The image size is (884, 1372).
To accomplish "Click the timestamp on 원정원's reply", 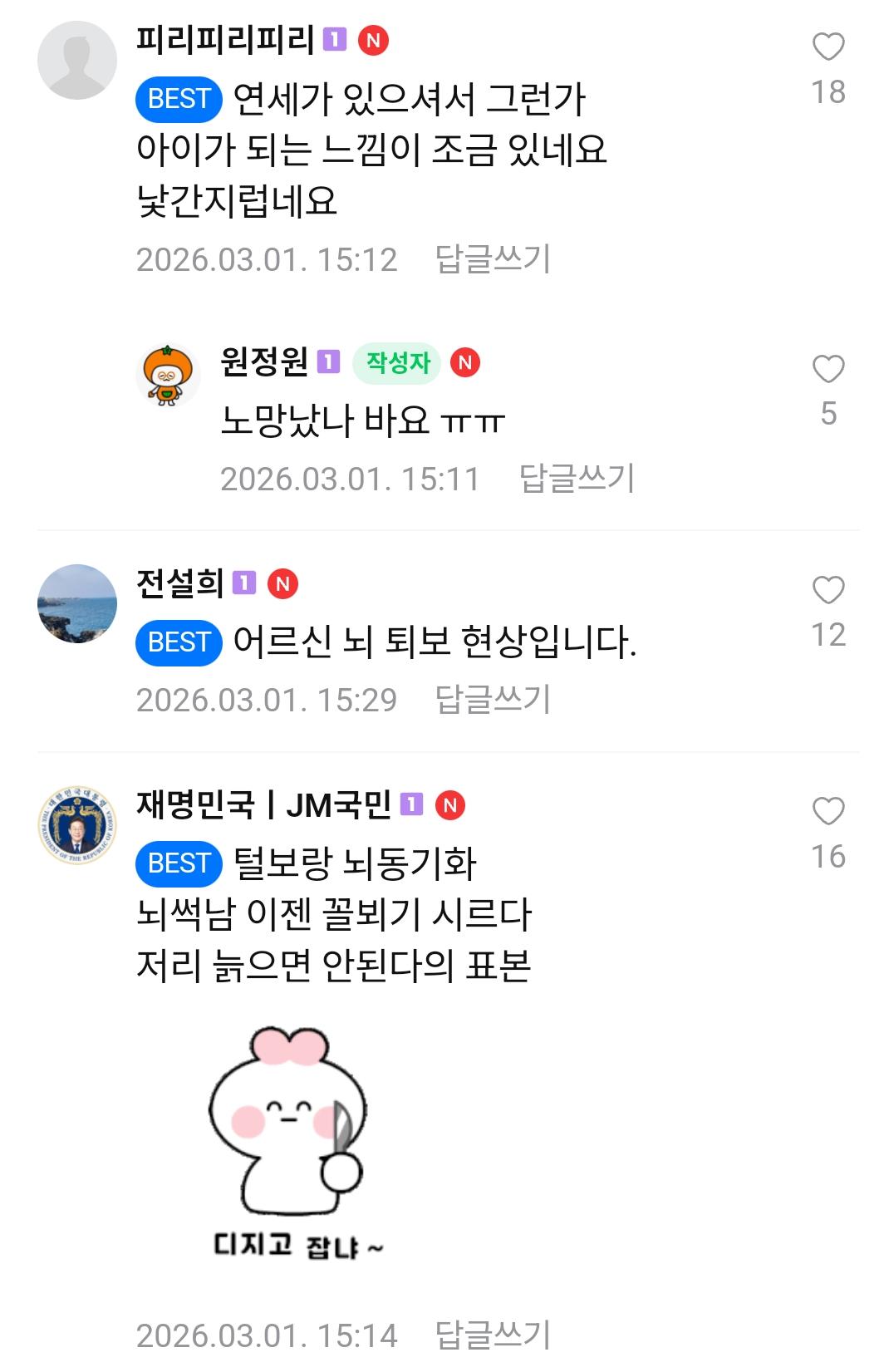I will (x=350, y=478).
